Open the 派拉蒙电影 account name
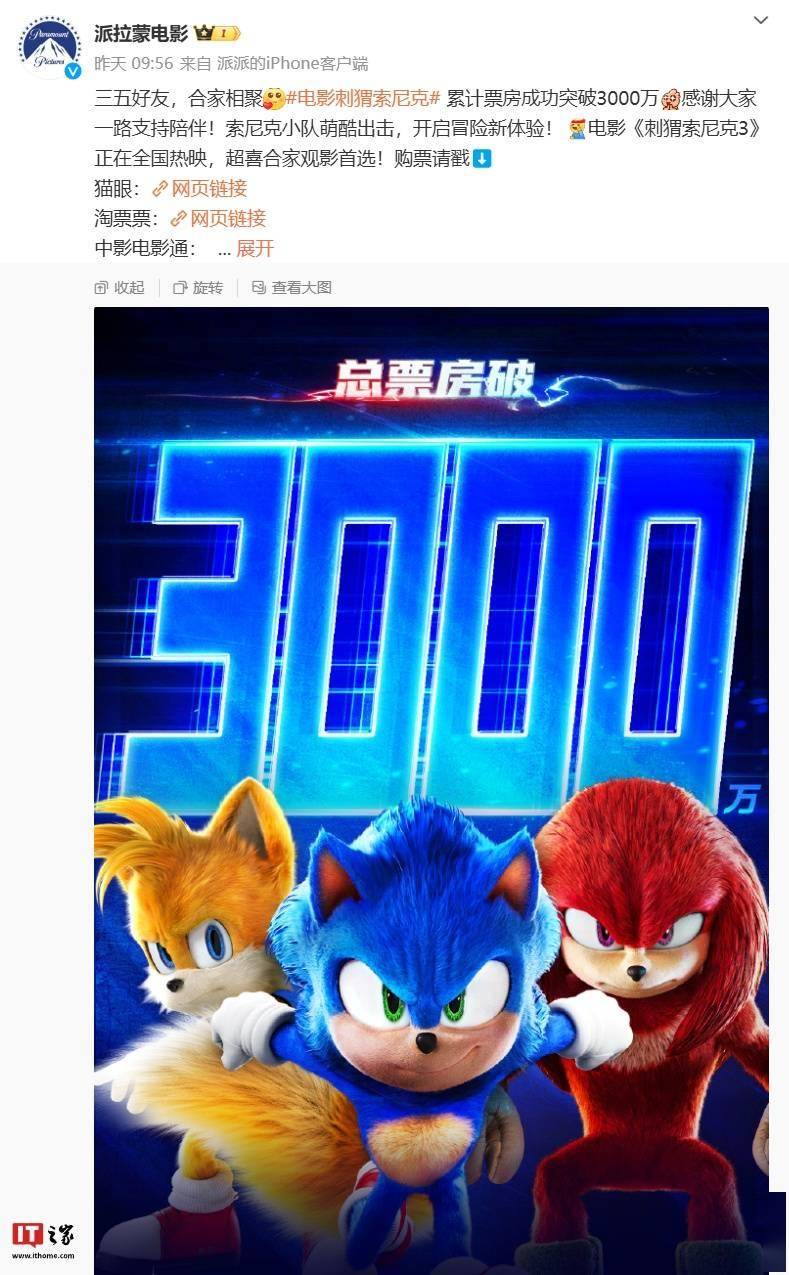Viewport: 789px width, 1275px height. click(x=141, y=33)
